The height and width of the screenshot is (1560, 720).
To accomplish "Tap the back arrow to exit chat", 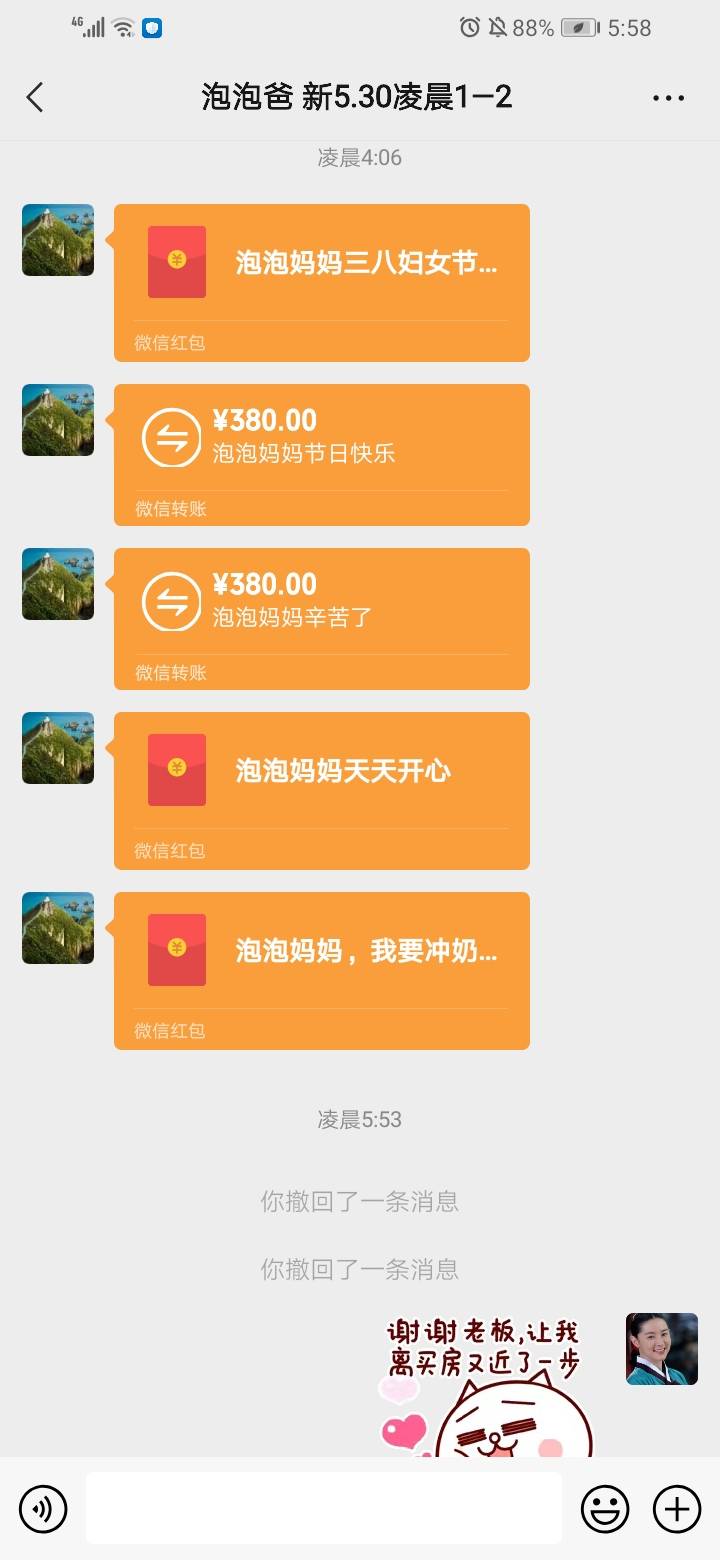I will tap(35, 97).
